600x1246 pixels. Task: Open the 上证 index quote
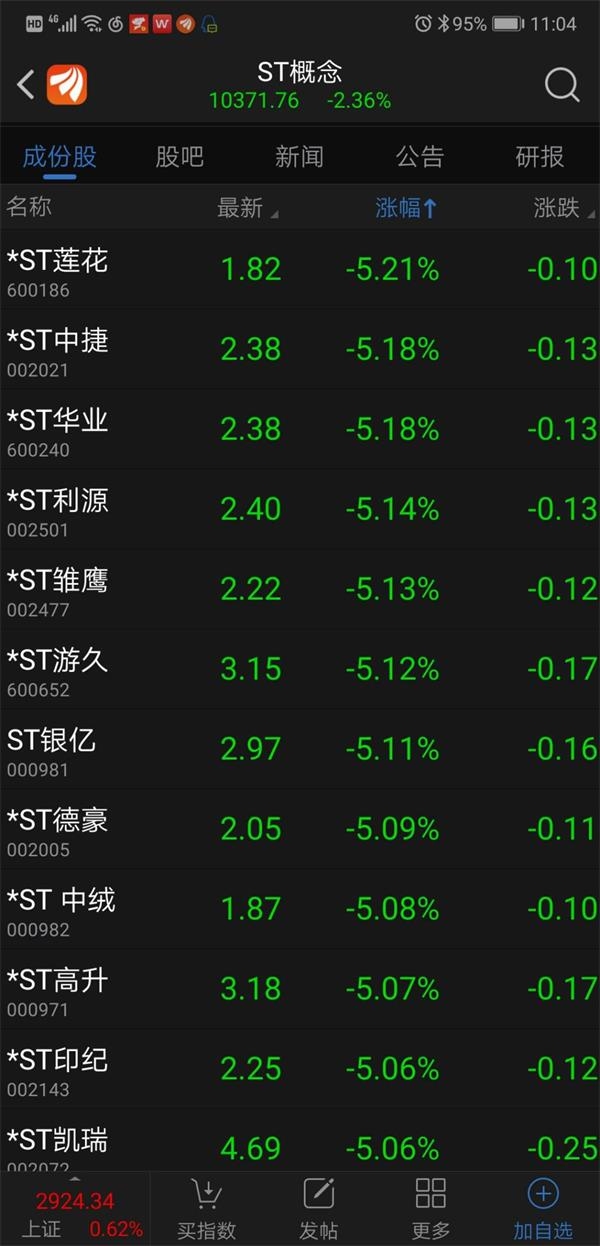pos(75,1214)
